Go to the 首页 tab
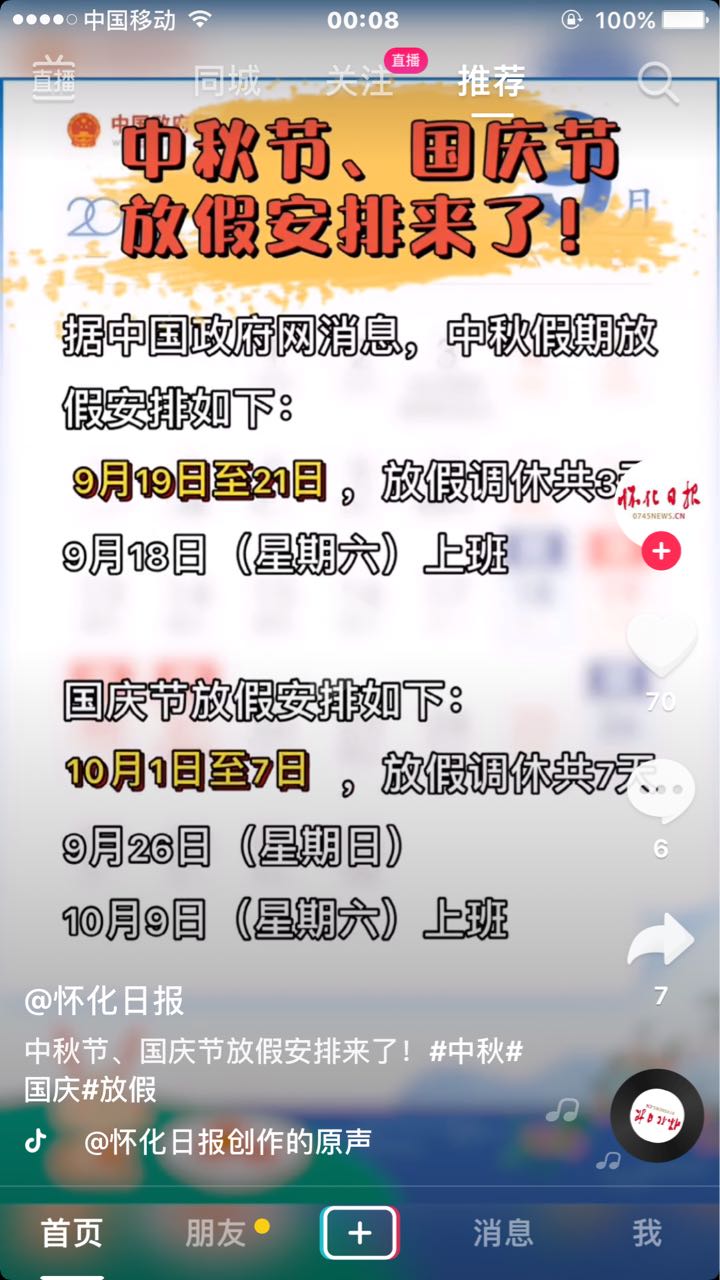720x1280 pixels. [72, 1233]
